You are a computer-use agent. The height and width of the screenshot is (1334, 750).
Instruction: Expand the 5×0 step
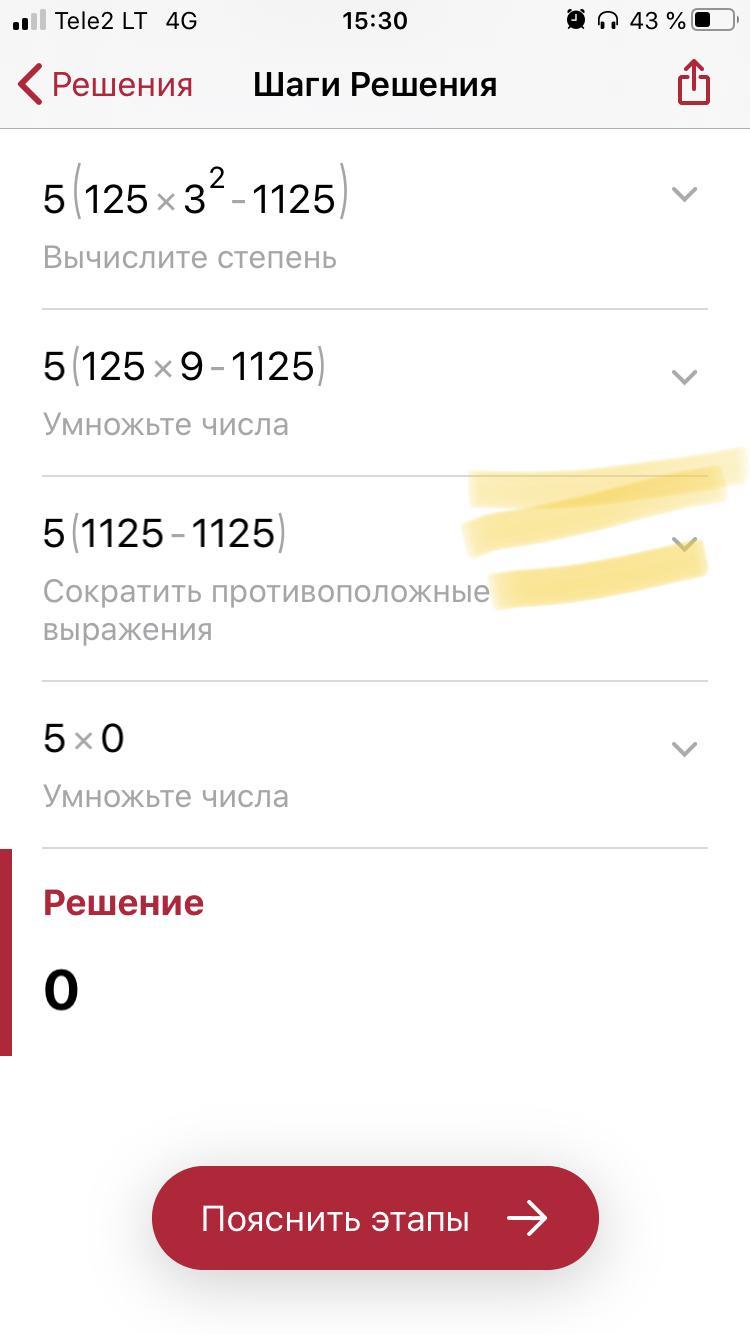pos(684,749)
